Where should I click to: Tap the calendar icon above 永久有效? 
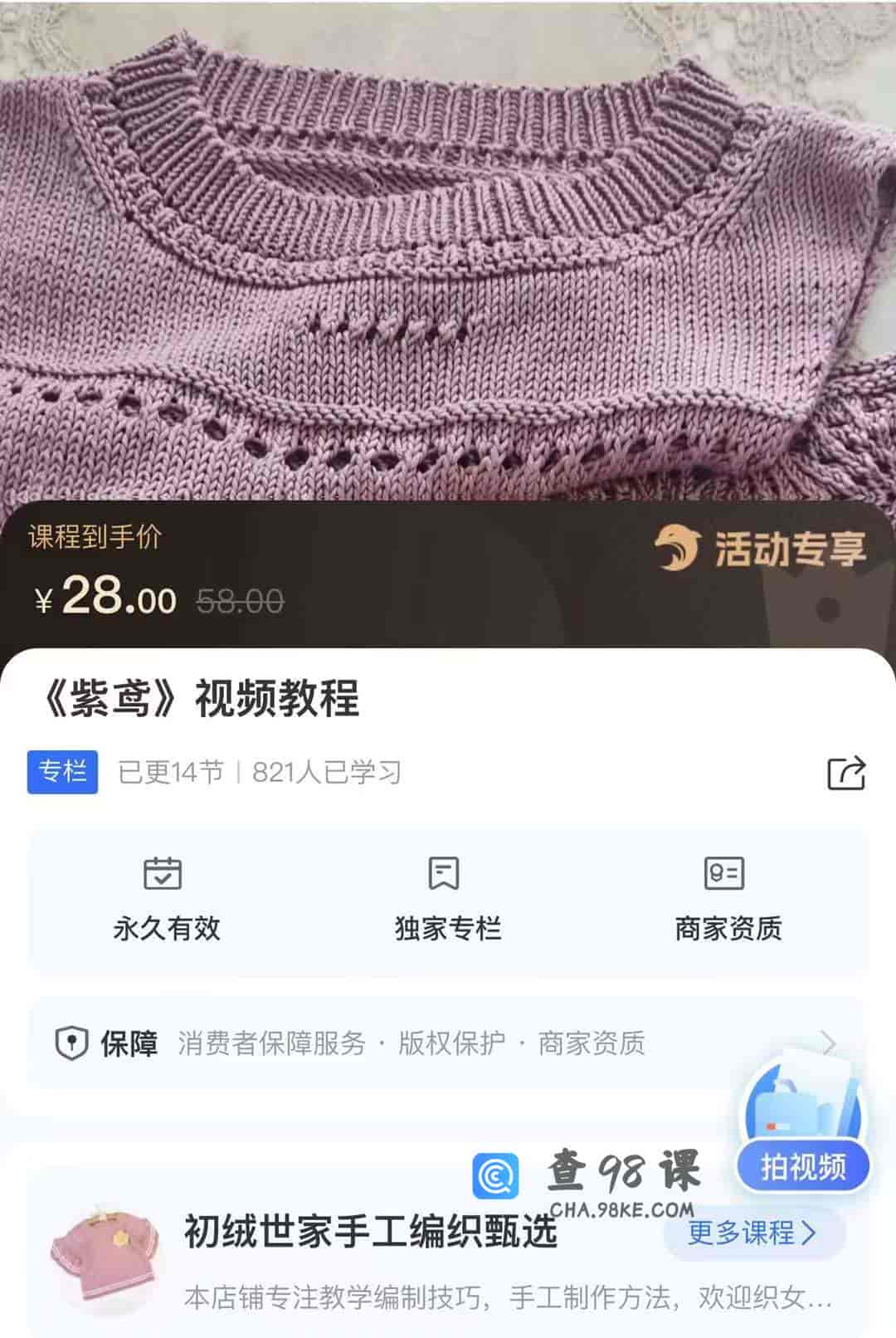coord(163,873)
